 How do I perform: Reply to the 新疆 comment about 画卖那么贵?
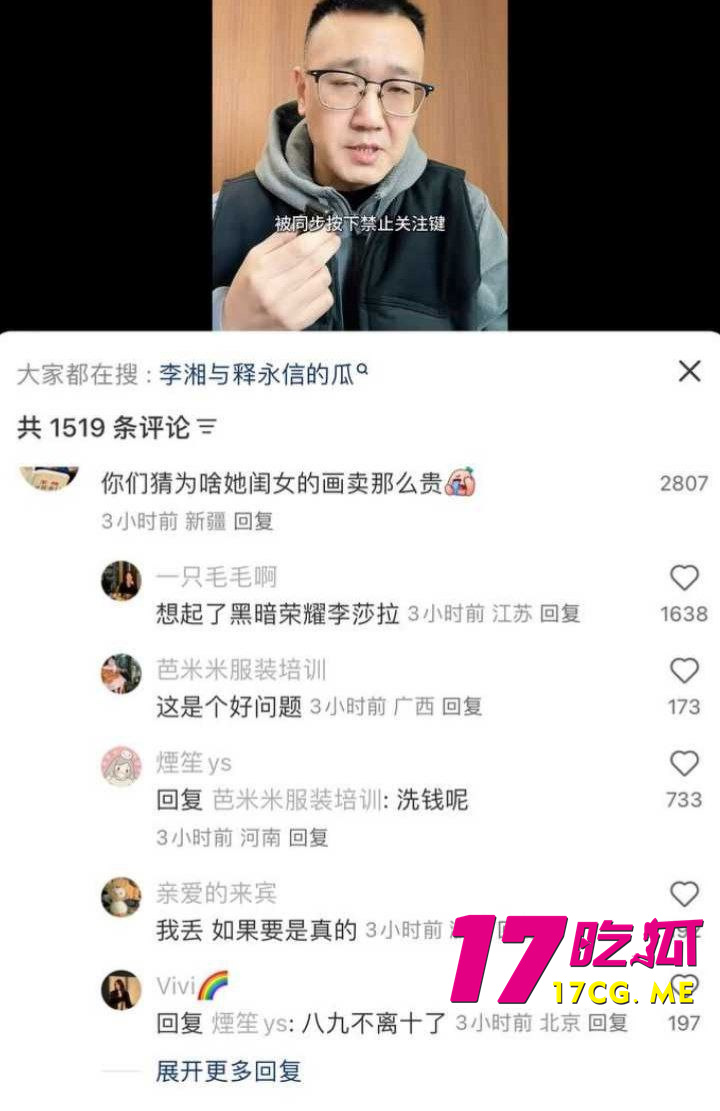click(x=253, y=521)
